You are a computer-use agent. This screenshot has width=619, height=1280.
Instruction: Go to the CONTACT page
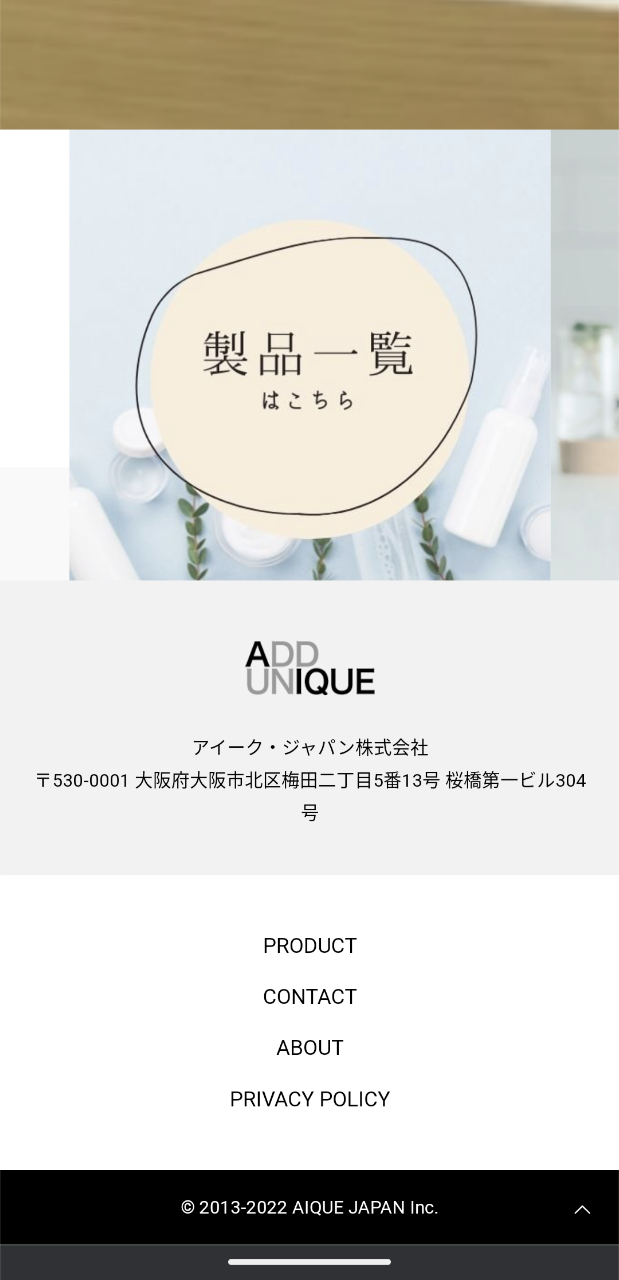[x=309, y=997]
